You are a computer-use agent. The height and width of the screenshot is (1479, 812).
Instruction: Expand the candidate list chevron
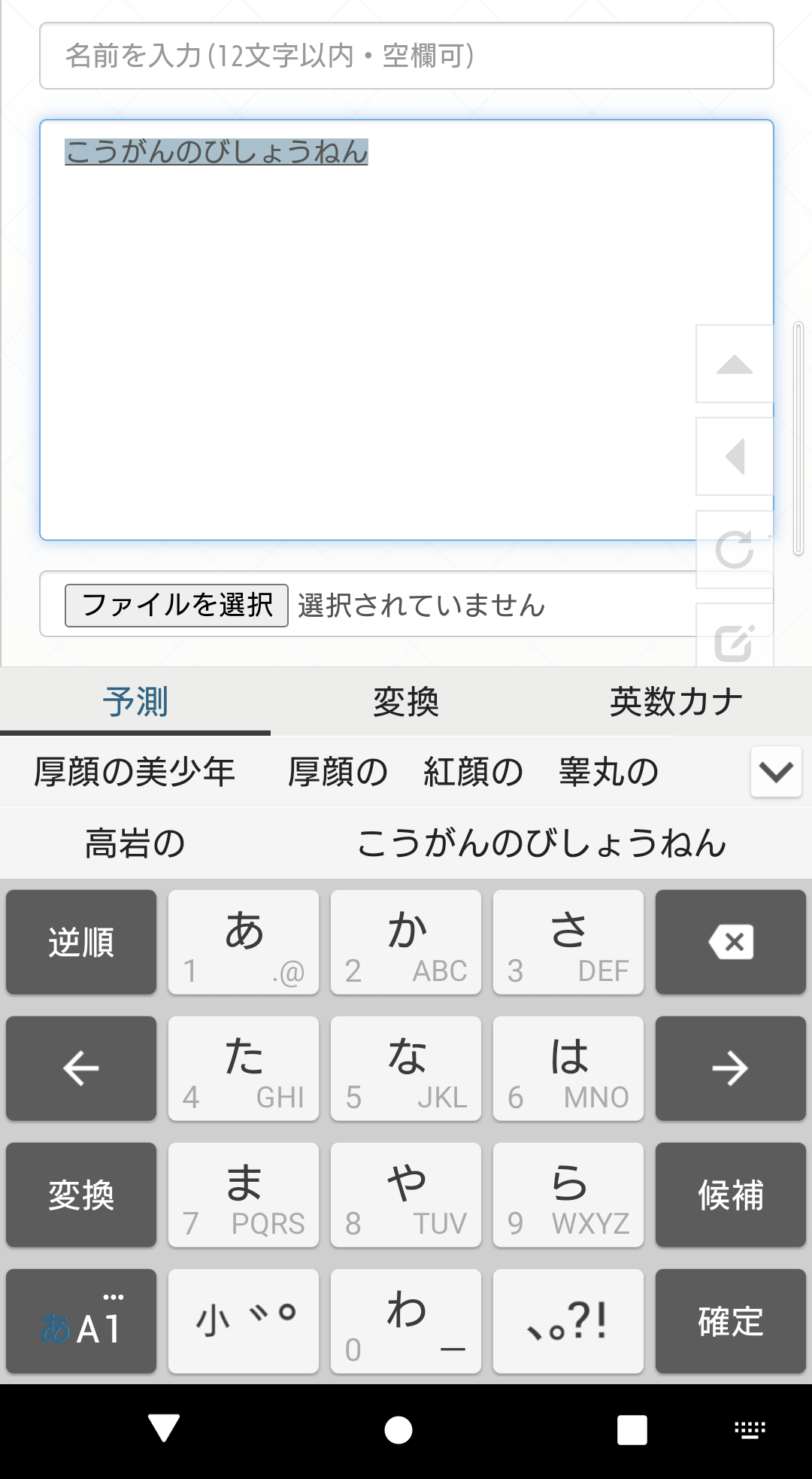pos(776,772)
